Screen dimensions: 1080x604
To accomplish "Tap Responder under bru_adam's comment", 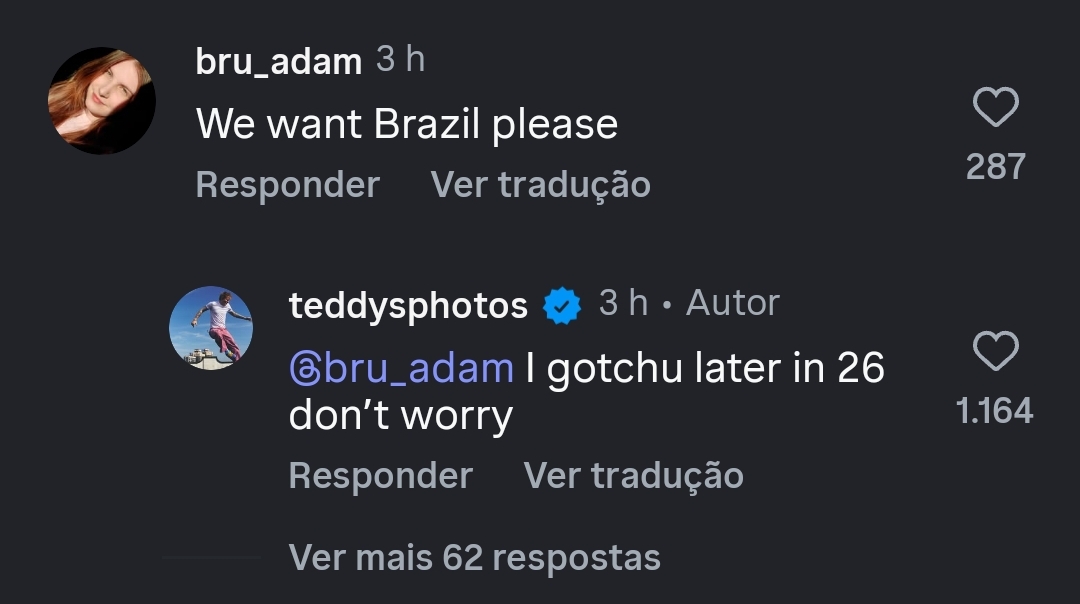I will (x=287, y=185).
